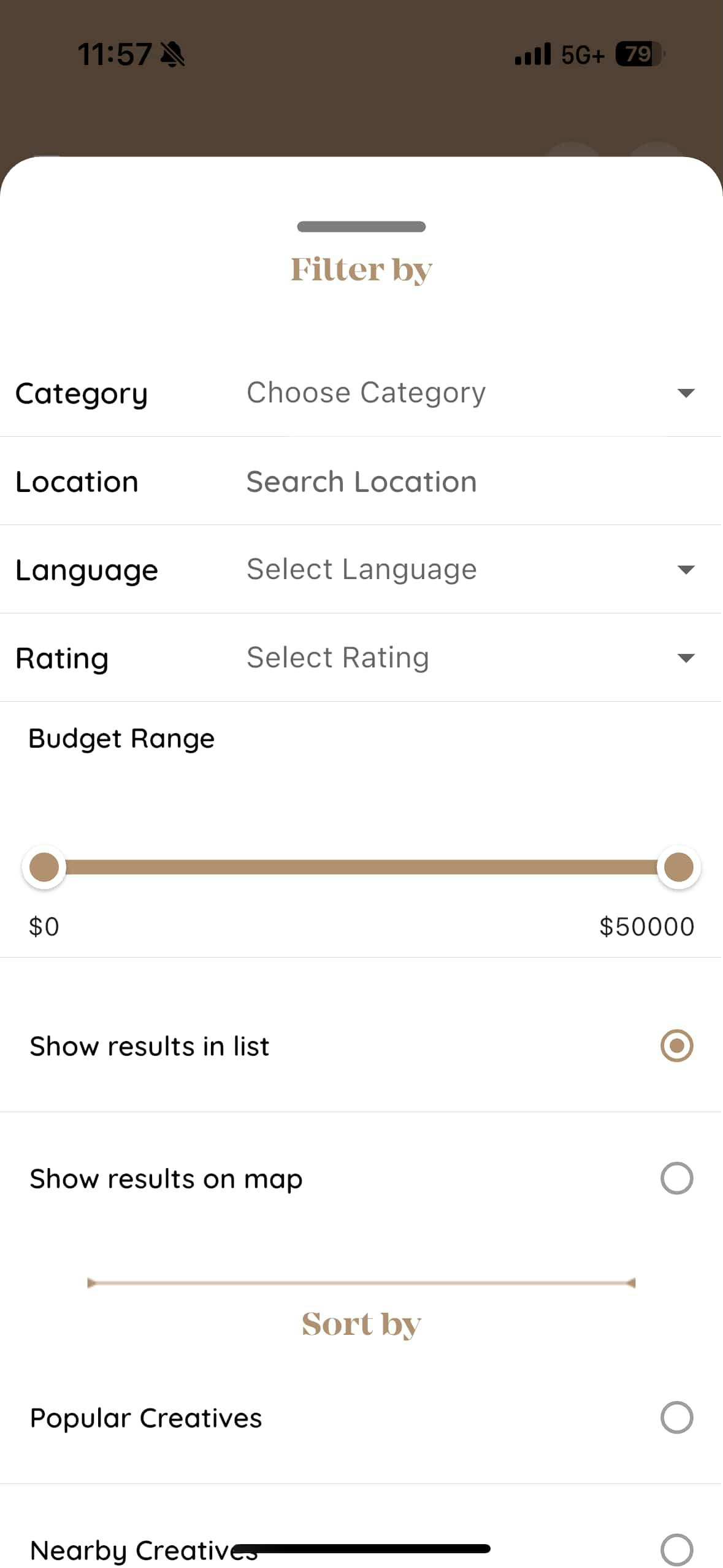Click the Search Location input field
Screen dimensions: 723x1568
[361, 482]
